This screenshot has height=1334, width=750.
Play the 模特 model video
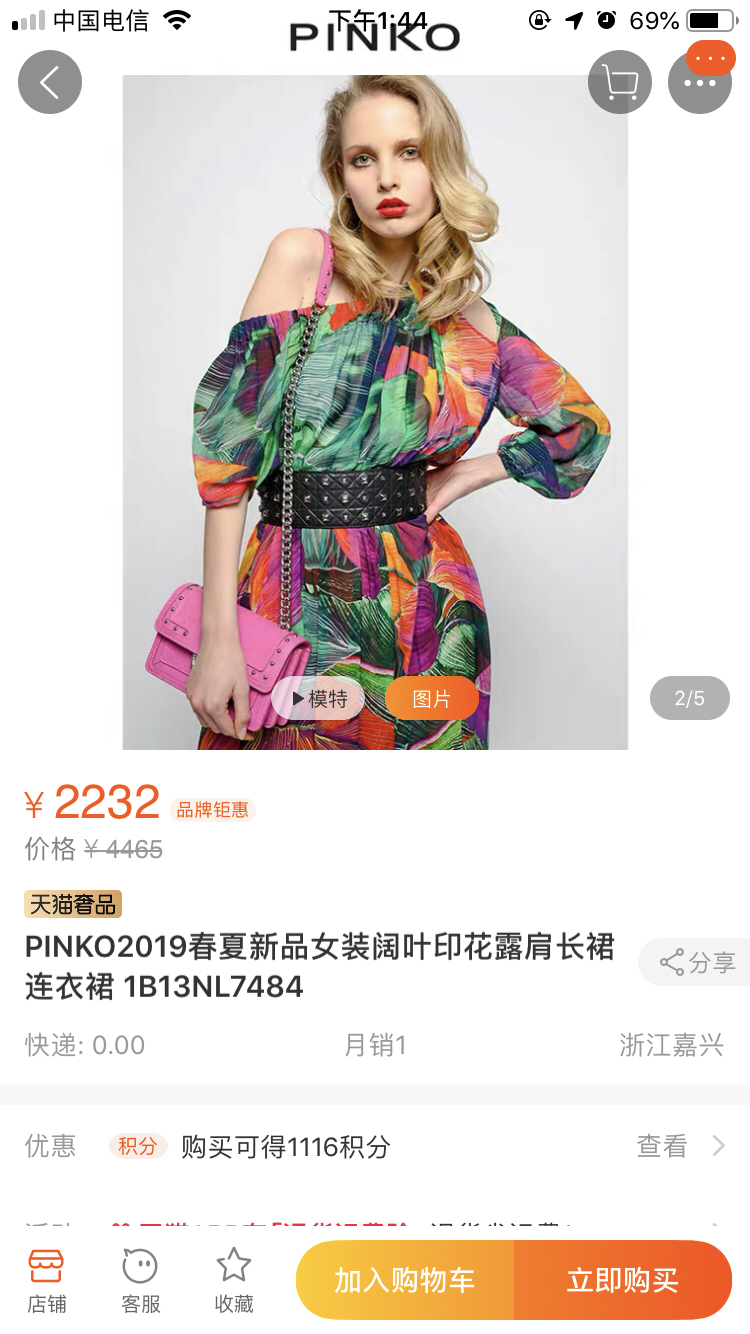(x=317, y=699)
